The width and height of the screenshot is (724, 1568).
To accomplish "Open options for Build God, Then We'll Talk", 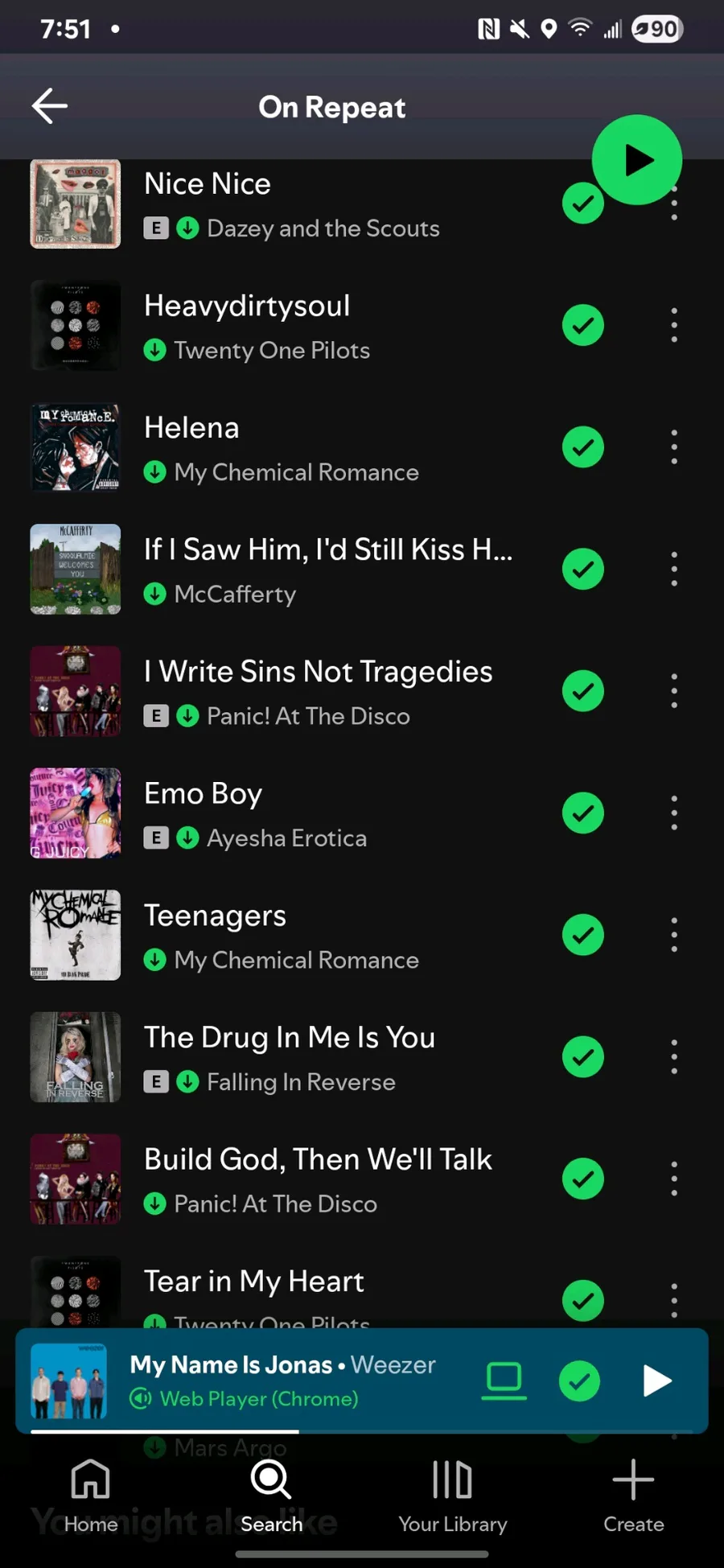I will (674, 1179).
